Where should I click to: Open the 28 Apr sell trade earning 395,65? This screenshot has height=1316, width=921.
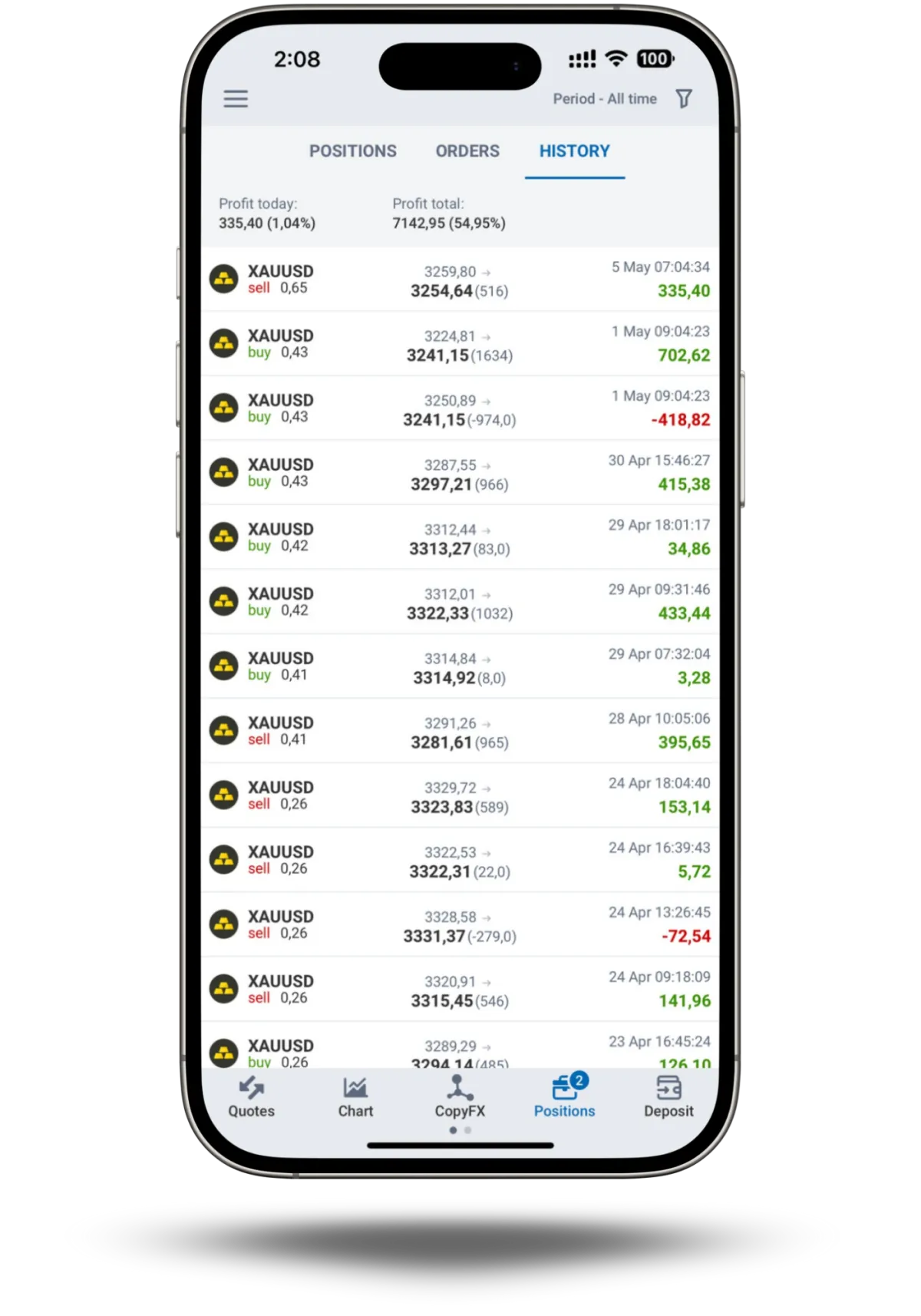coord(459,732)
